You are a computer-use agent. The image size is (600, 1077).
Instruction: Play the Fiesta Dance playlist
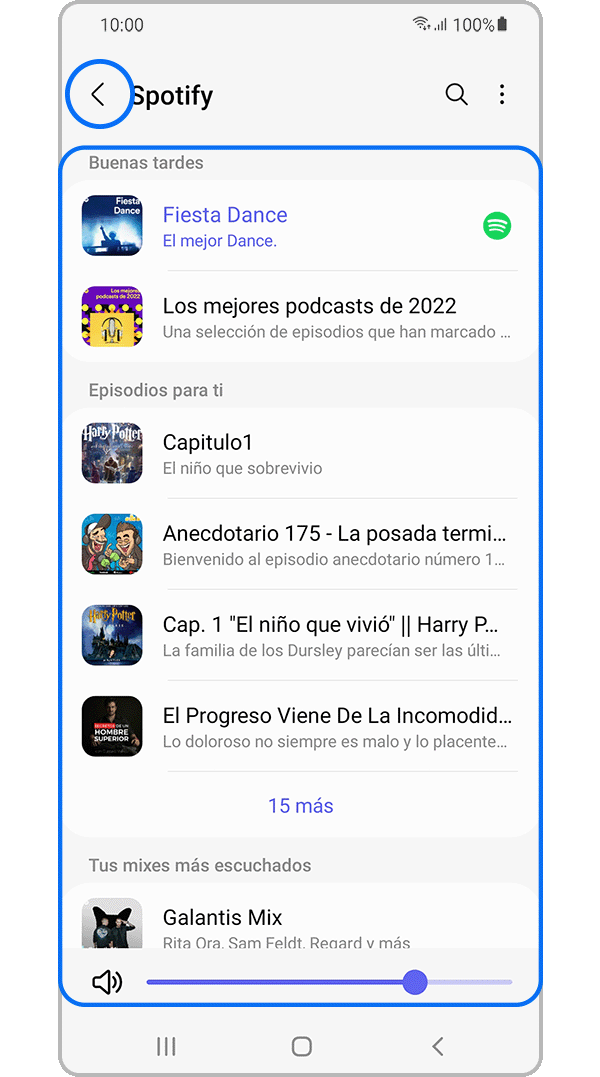pos(300,225)
